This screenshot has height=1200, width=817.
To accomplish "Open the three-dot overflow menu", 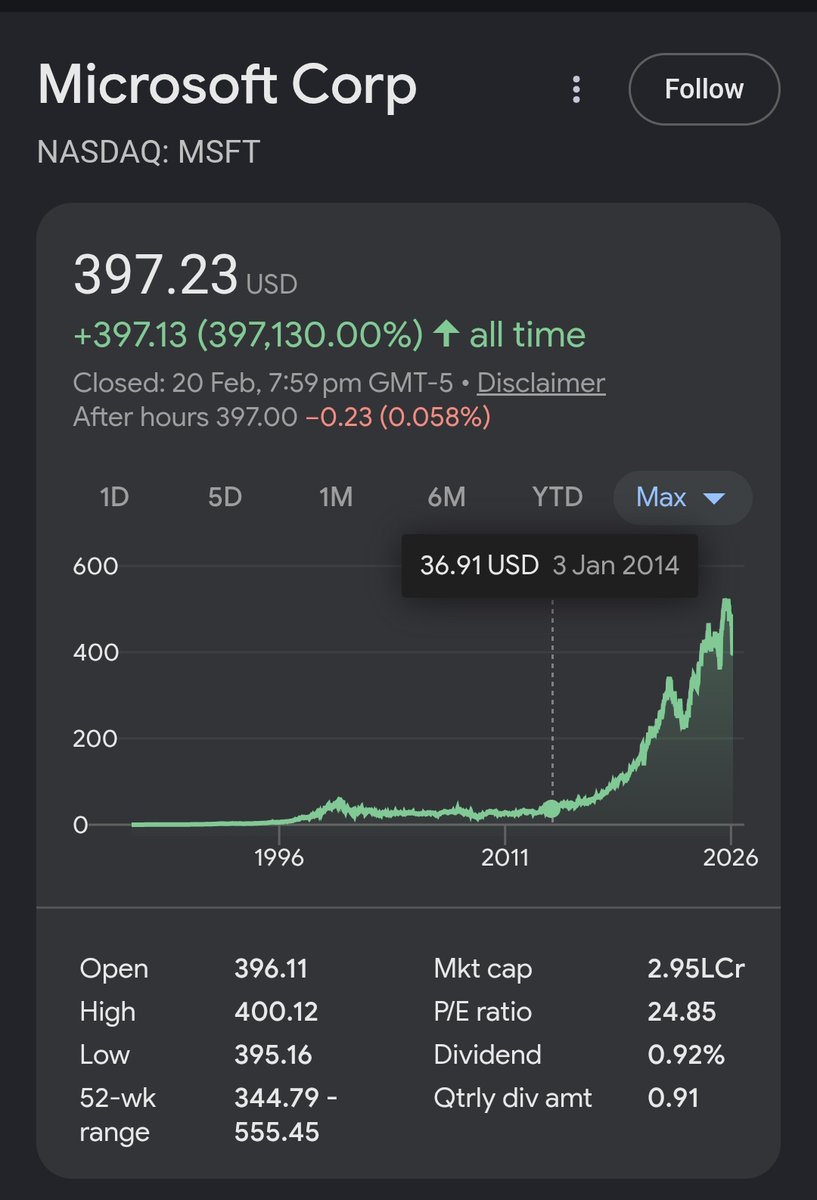I will (576, 90).
